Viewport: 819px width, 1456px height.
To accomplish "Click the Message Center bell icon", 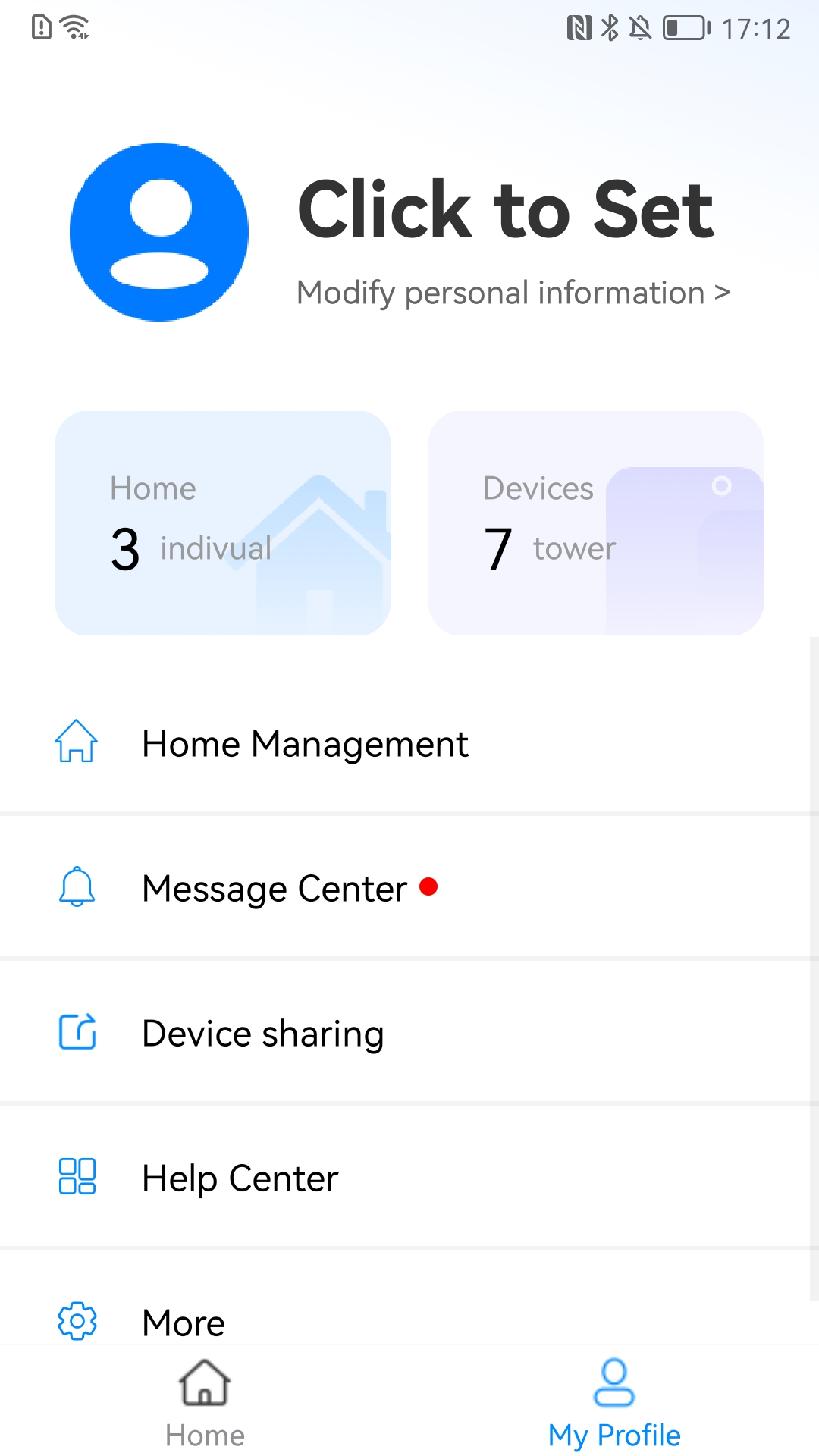I will coord(75,889).
